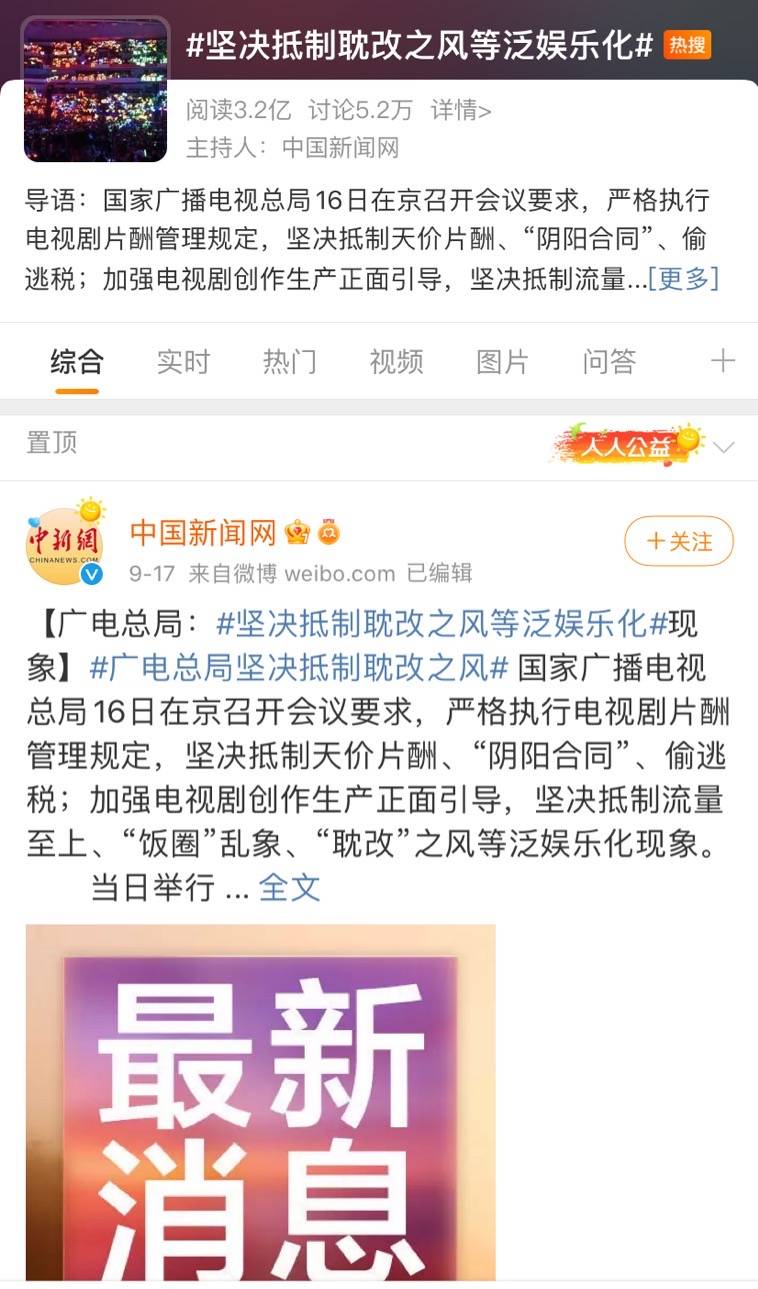This screenshot has height=1289, width=758.
Task: Switch to the 综合 tab
Action: click(77, 362)
